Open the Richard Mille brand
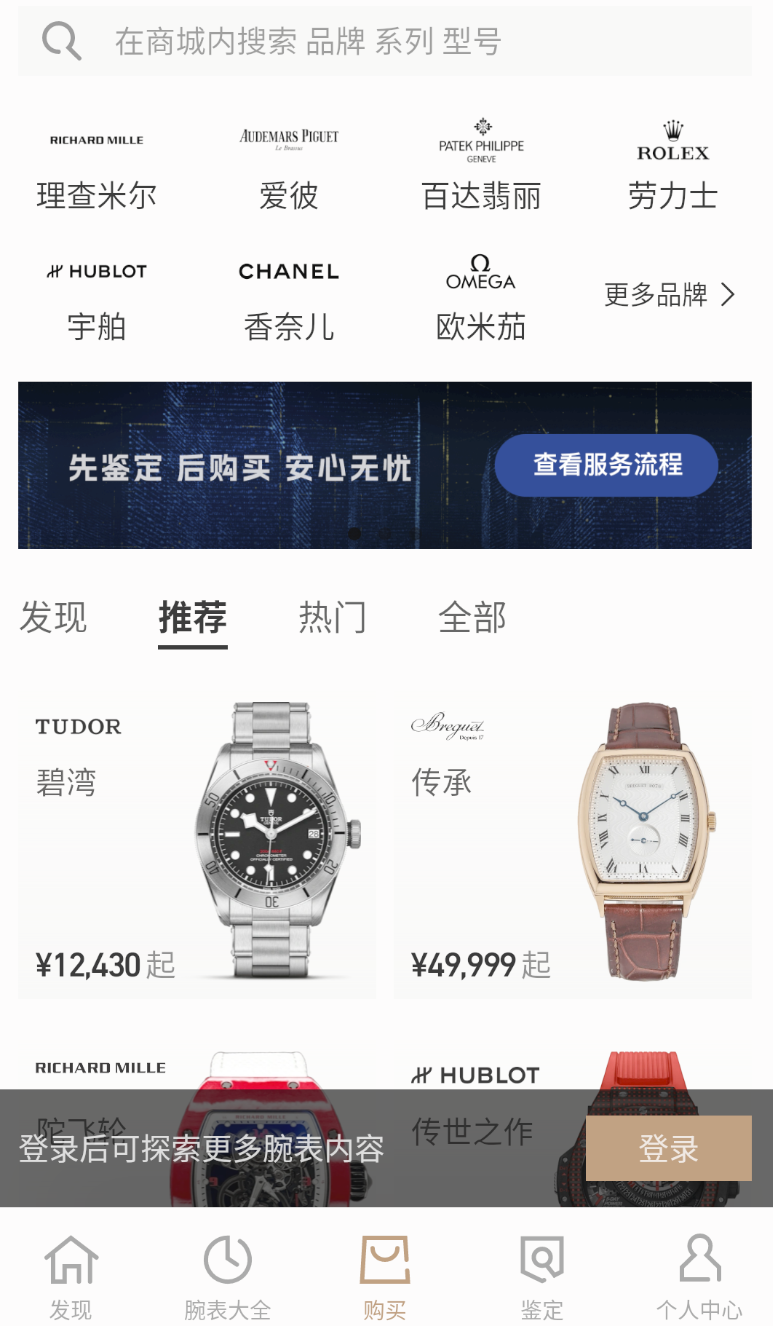 click(x=97, y=167)
